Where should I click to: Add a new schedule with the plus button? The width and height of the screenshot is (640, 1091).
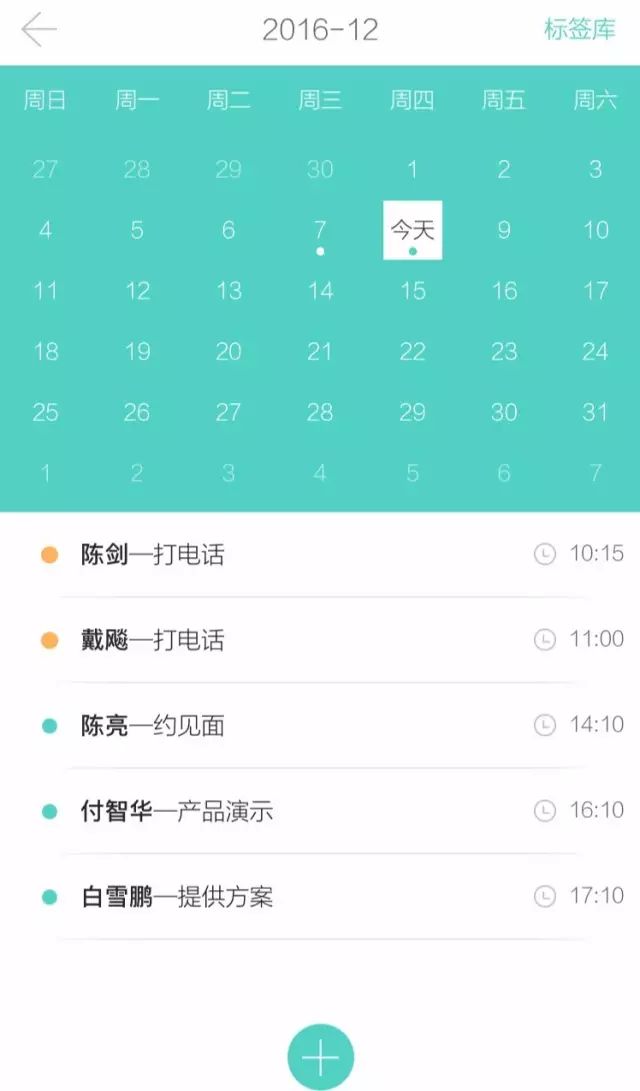[x=320, y=1057]
